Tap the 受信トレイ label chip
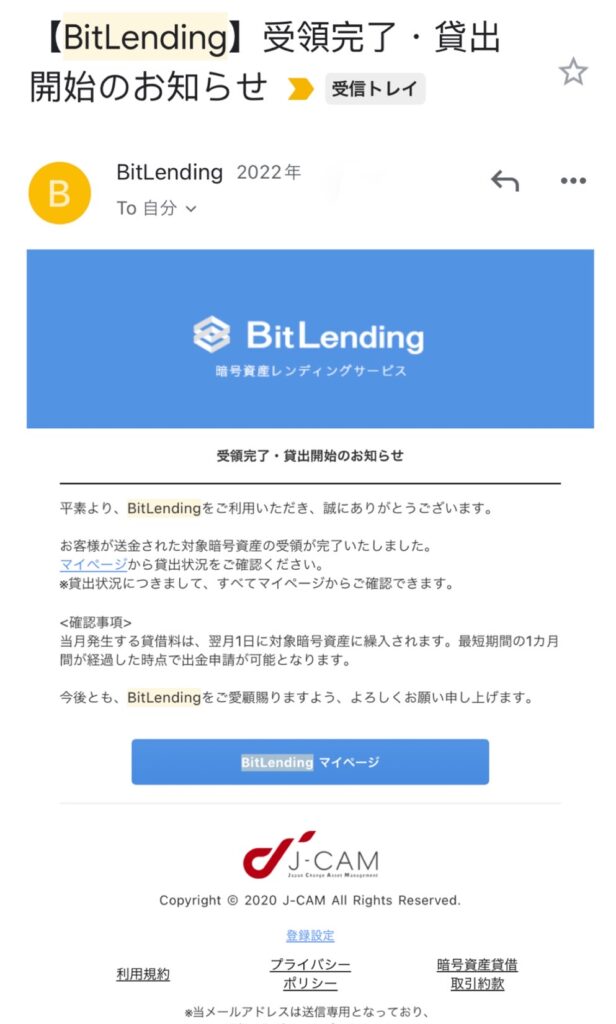 [375, 89]
